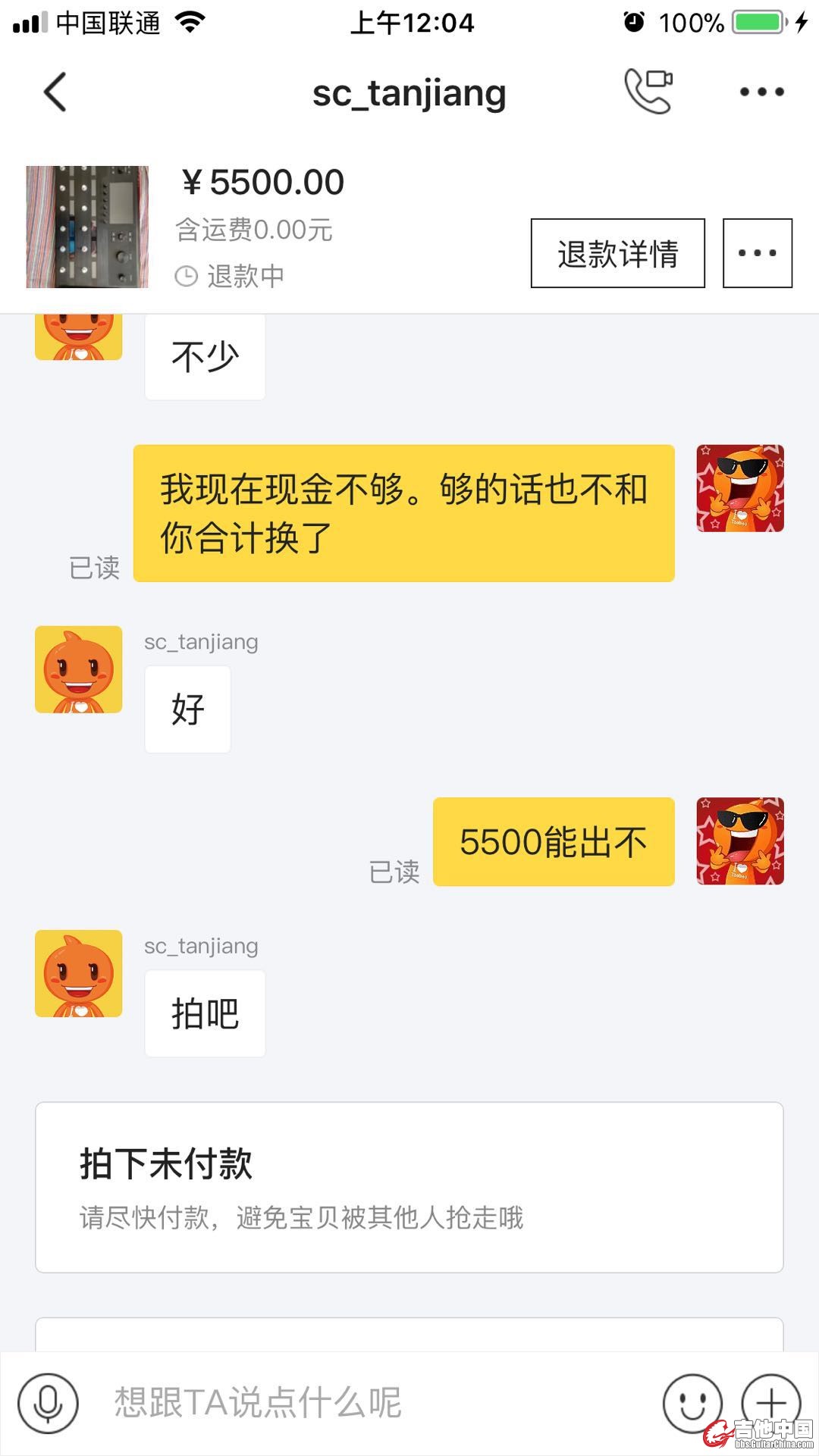Switch to voice input with the microphone
The width and height of the screenshot is (819, 1456).
tap(48, 1403)
